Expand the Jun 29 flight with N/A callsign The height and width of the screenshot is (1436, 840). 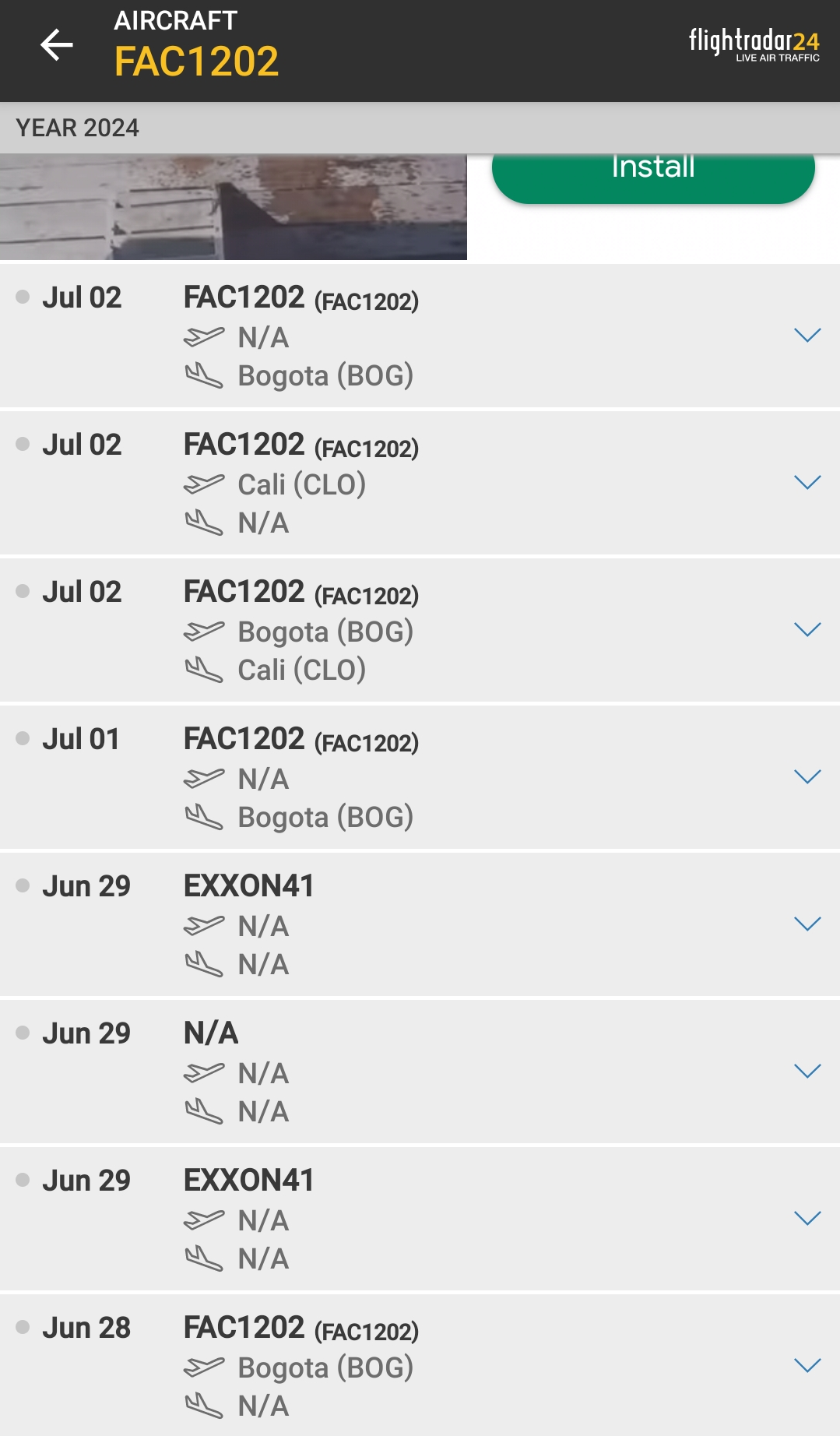pyautogui.click(x=807, y=1071)
